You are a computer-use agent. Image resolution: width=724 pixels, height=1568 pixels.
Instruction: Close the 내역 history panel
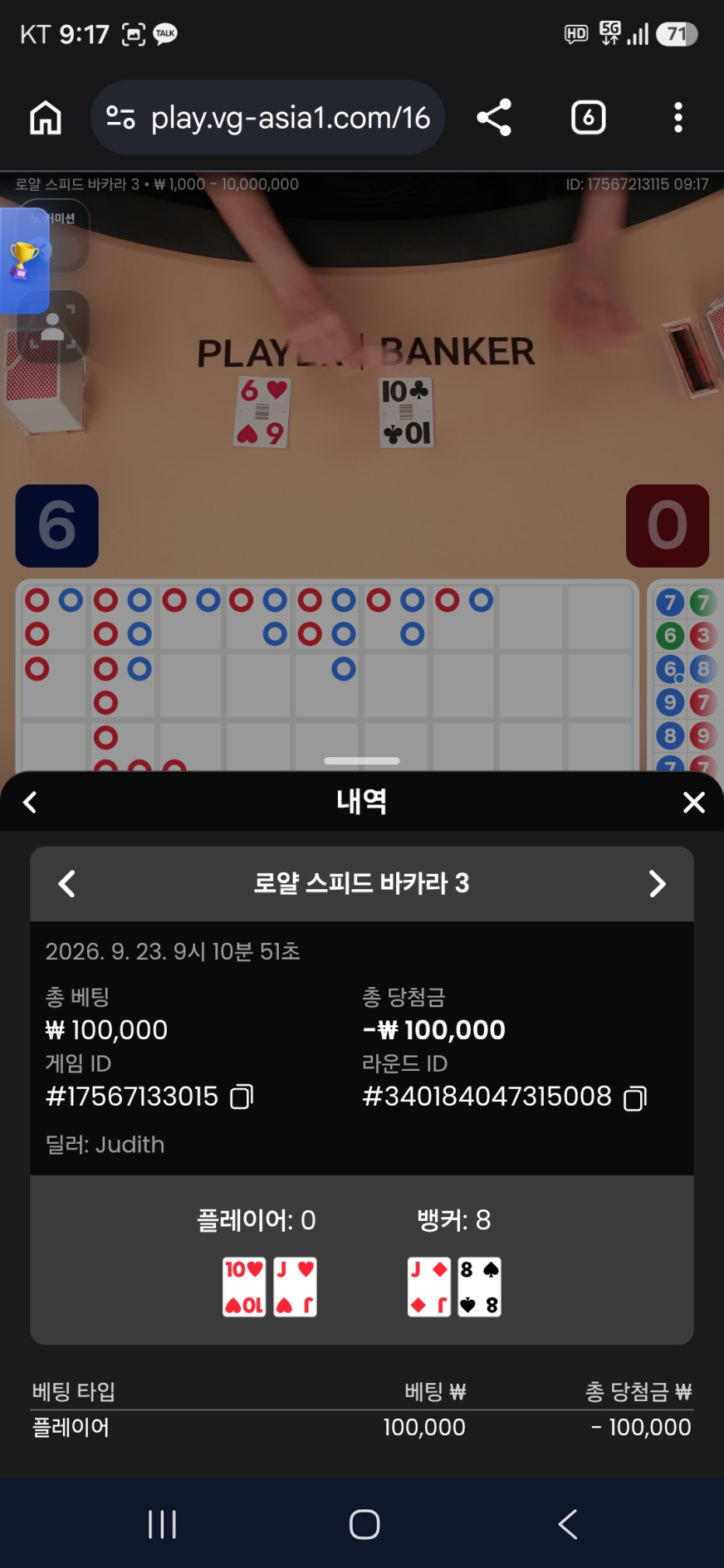(693, 802)
